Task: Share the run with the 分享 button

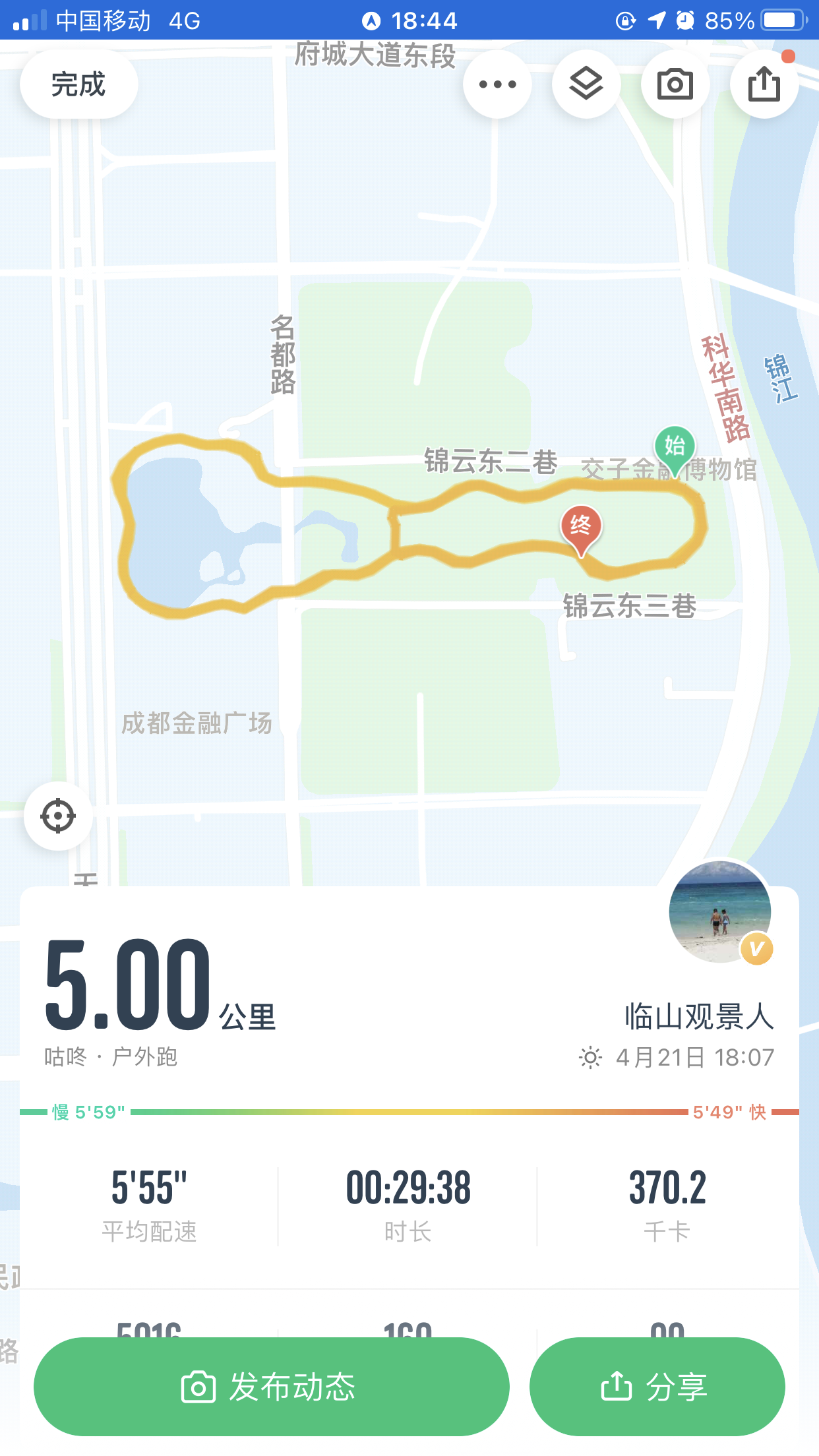Action: [657, 1387]
